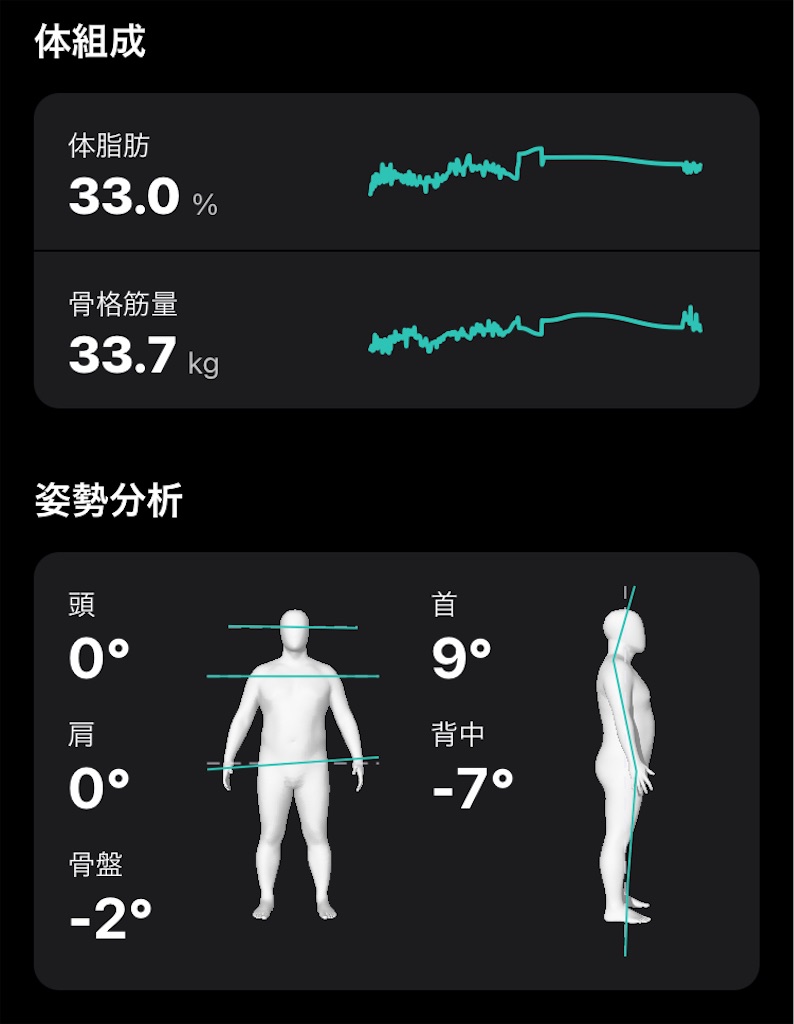Open the 骨格筋量 muscle mass trend row
This screenshot has height=1024, width=794.
pos(396,330)
